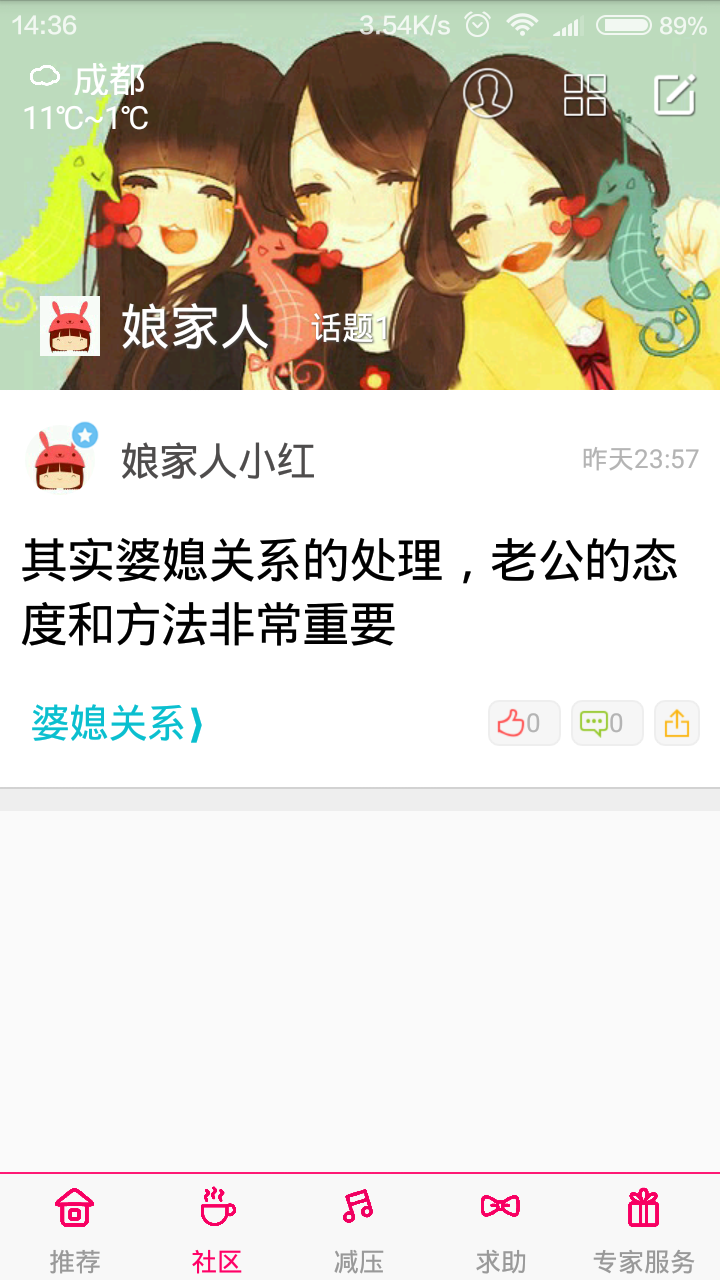The image size is (720, 1280).
Task: Compose a new post
Action: [x=675, y=95]
